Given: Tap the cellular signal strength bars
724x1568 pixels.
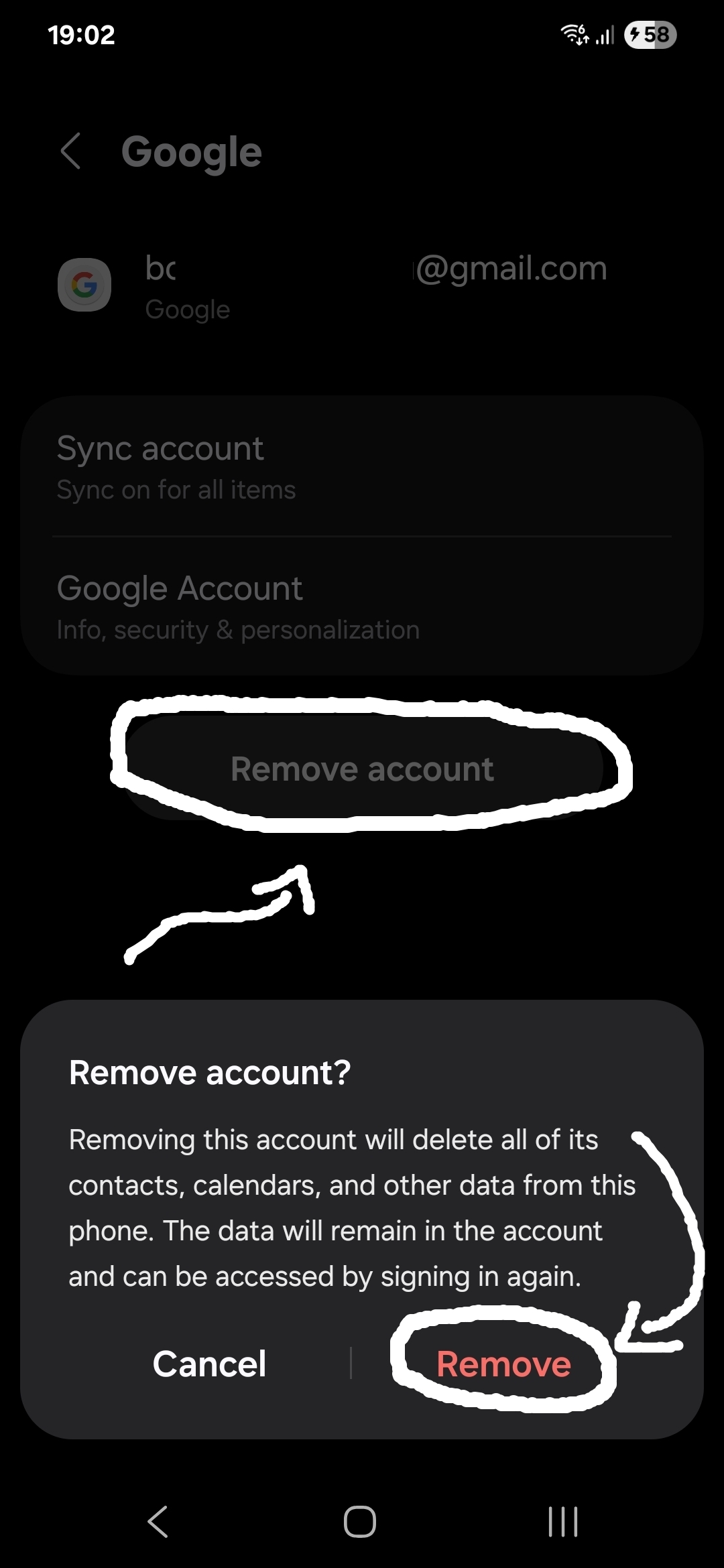Looking at the screenshot, I should 605,35.
